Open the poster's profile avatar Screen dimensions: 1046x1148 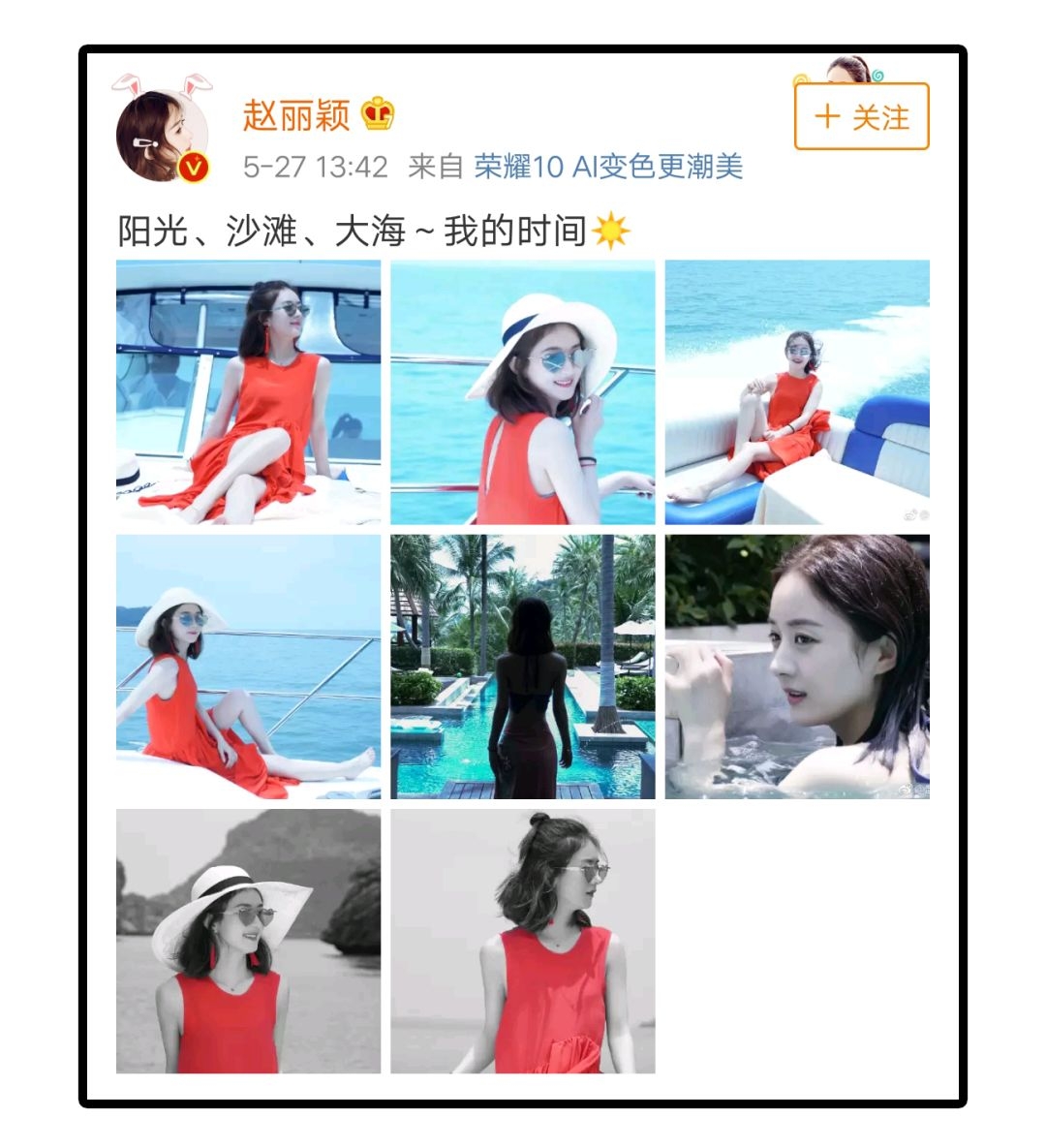162,135
